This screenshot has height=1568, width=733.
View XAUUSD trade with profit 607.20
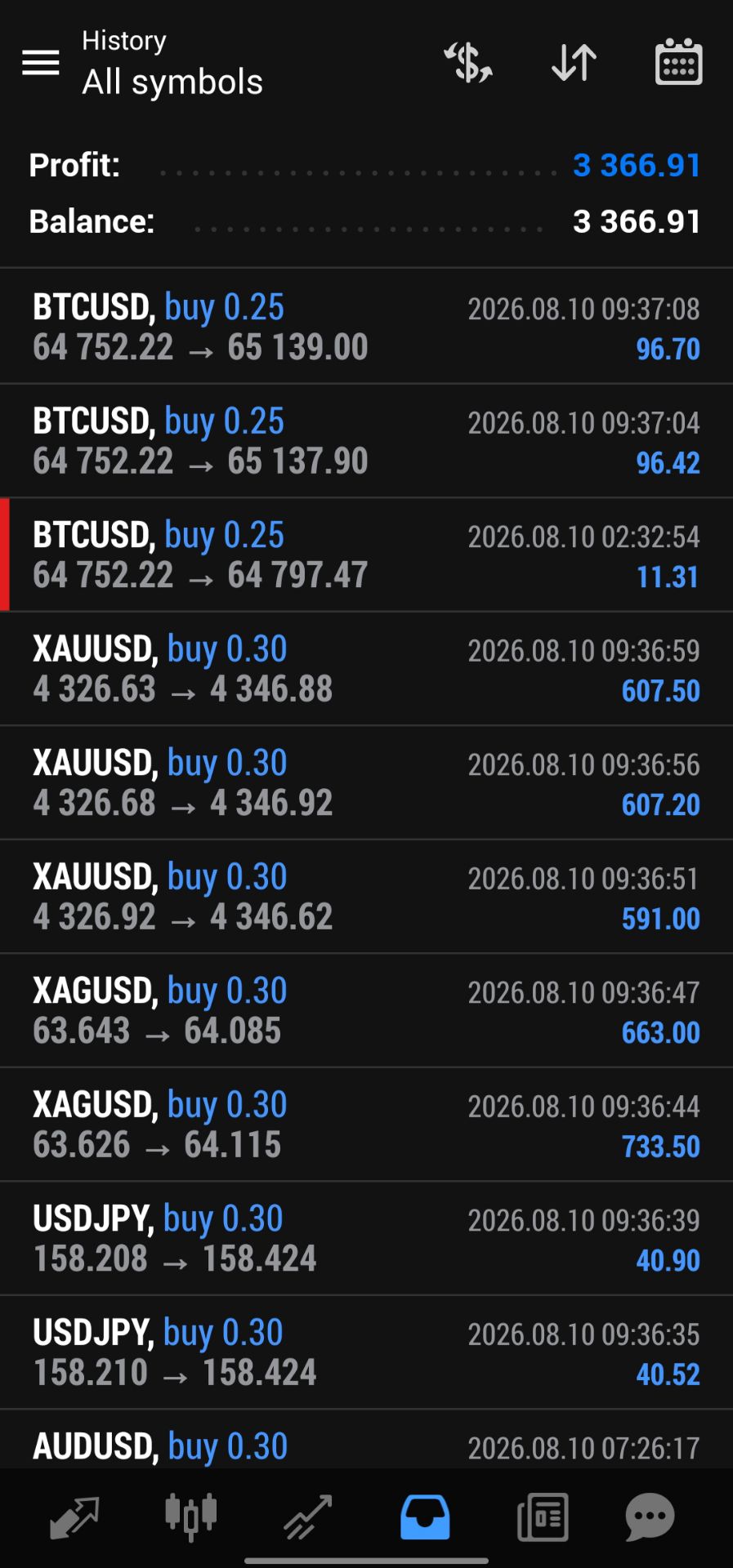(x=366, y=783)
